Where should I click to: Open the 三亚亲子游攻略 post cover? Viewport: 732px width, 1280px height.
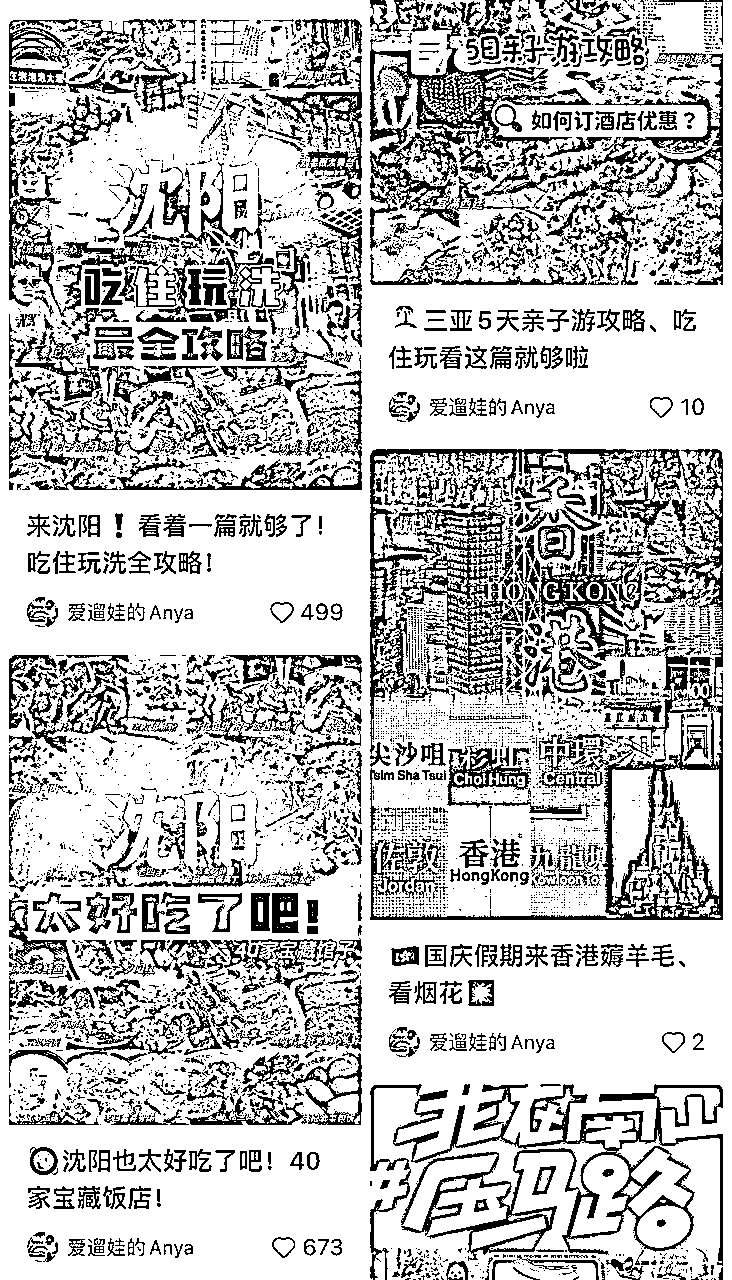pos(546,140)
